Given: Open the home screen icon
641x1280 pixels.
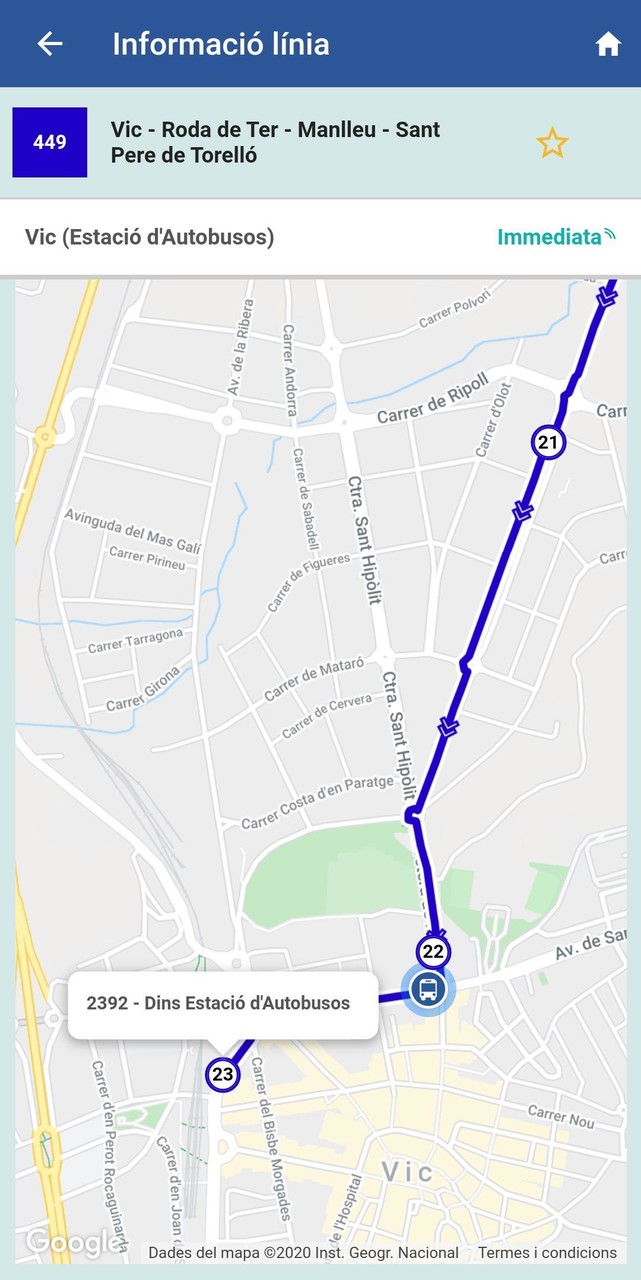Looking at the screenshot, I should 608,44.
